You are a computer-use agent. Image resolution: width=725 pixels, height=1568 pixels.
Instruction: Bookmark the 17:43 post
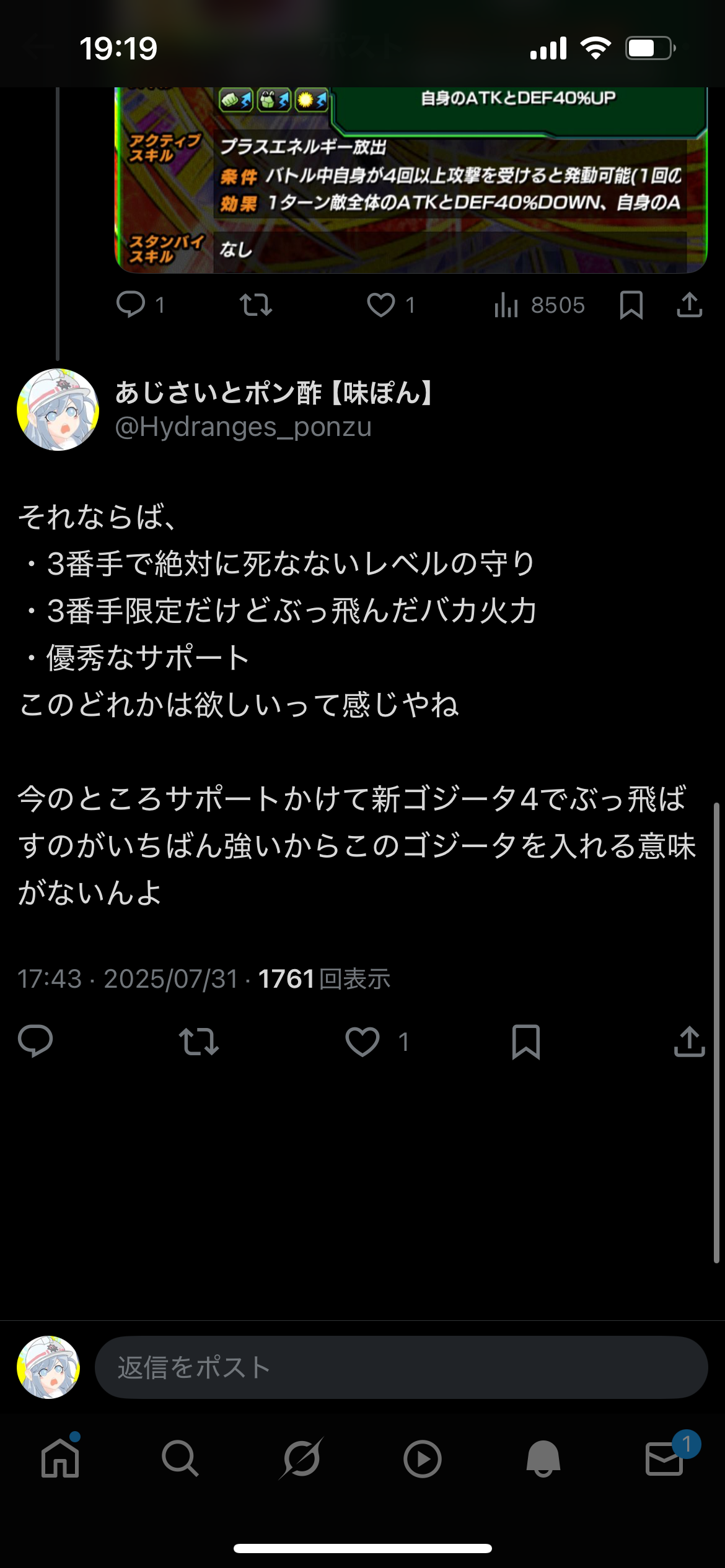tap(526, 1041)
